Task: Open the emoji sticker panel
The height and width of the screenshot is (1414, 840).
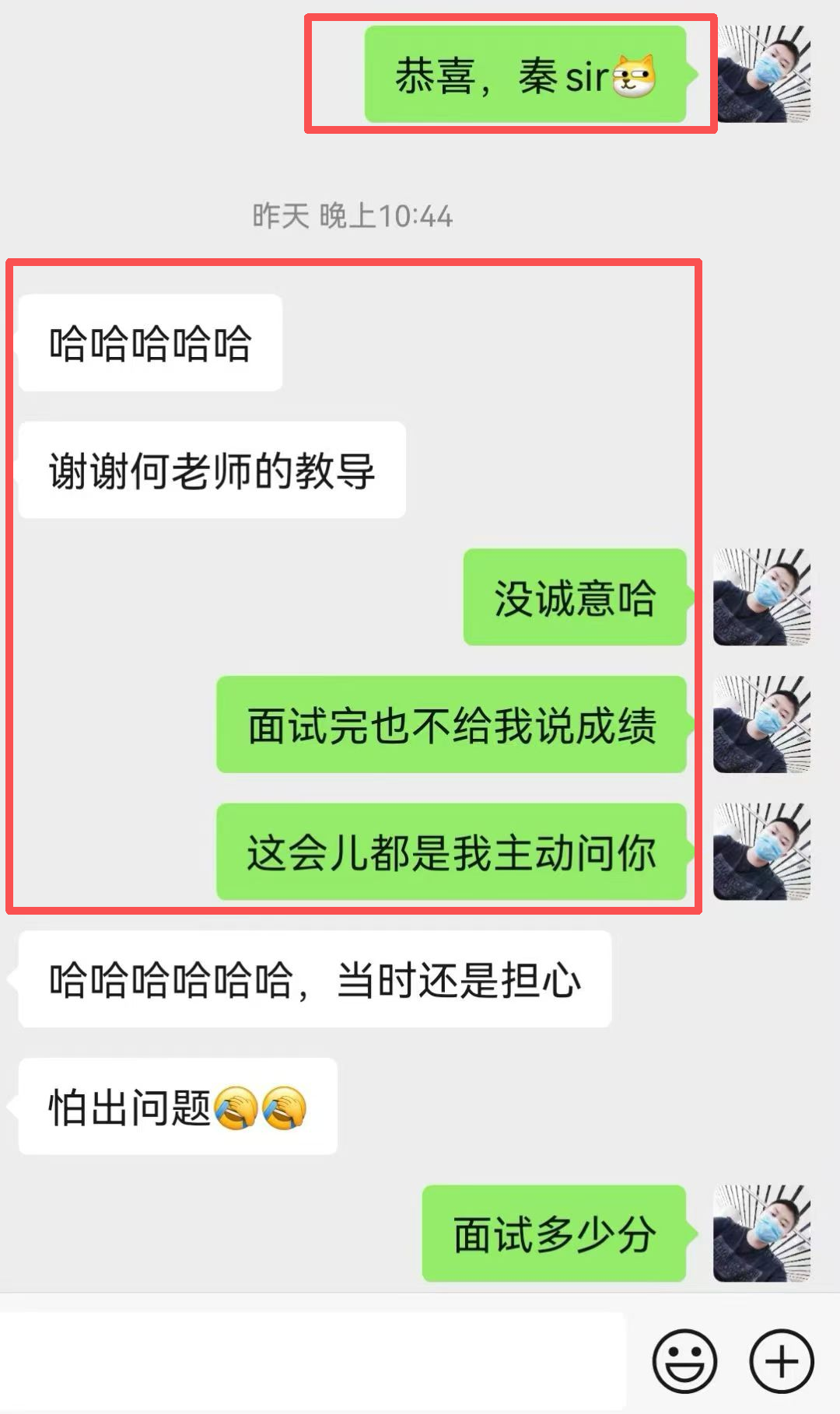Action: (x=684, y=1360)
